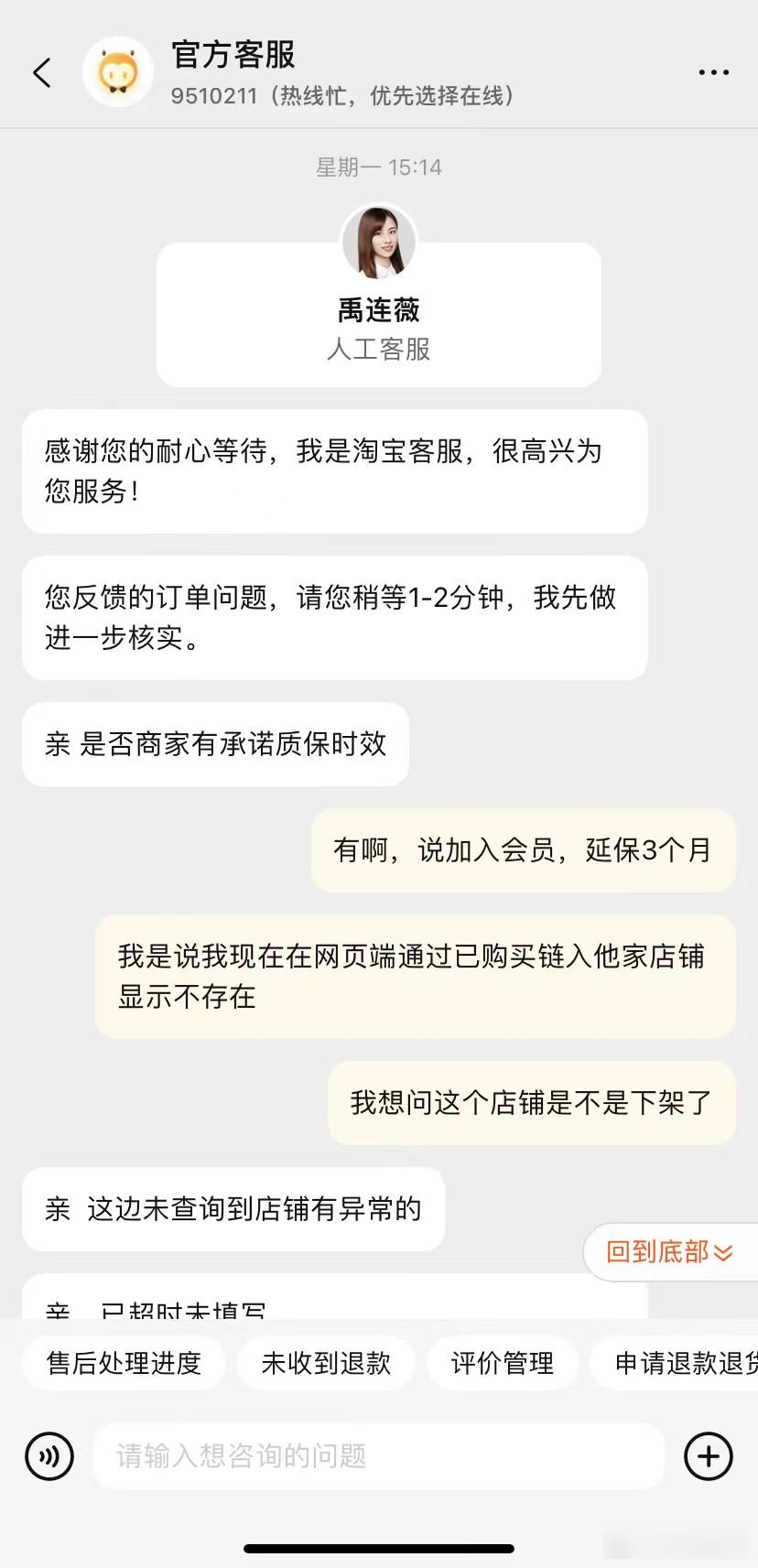The image size is (758, 1568).
Task: Focus the 请输入想咨询的问题 text field
Action: 377,1455
